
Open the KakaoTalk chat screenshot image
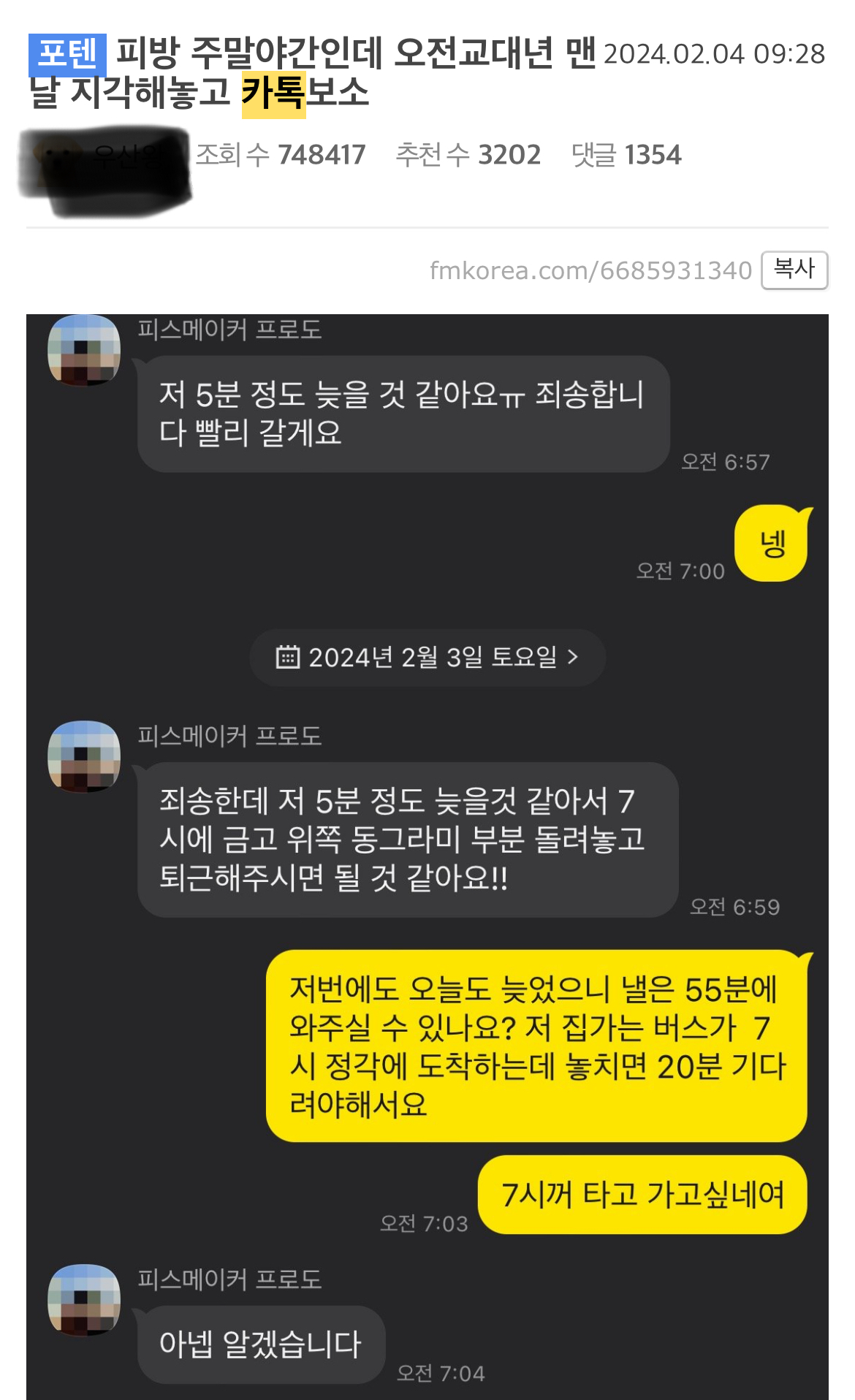427,855
